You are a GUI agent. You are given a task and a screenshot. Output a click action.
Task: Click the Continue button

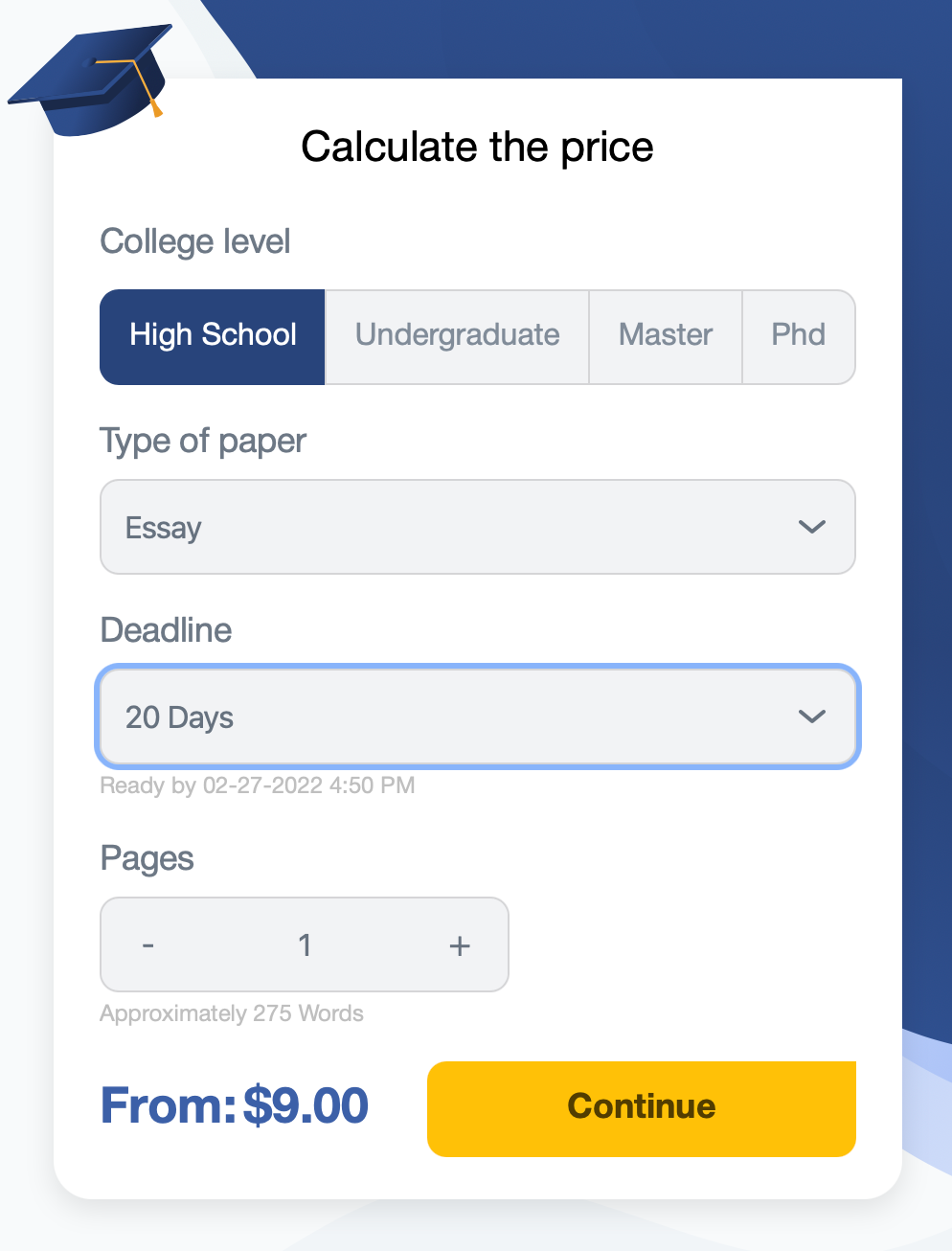(x=641, y=1106)
